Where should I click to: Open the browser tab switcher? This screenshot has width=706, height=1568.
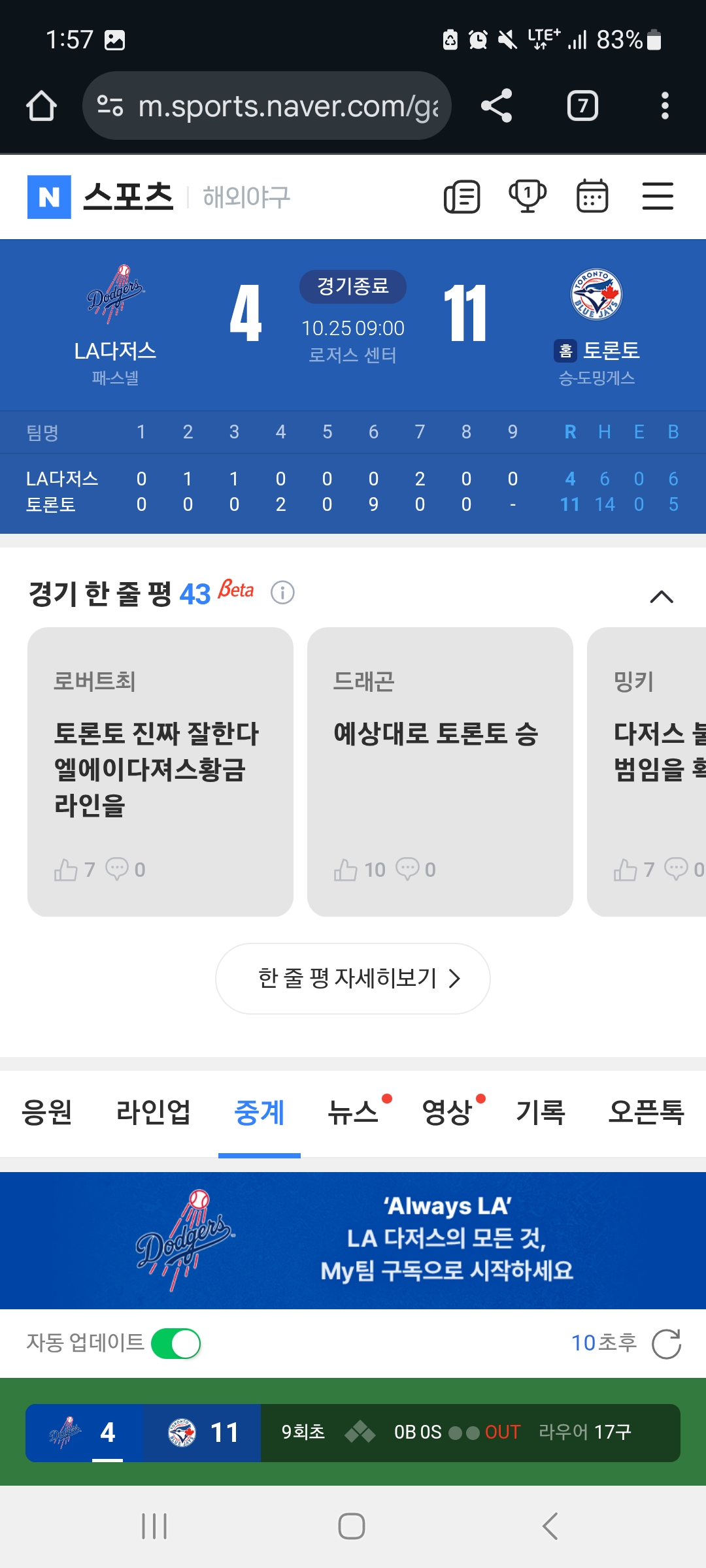582,106
